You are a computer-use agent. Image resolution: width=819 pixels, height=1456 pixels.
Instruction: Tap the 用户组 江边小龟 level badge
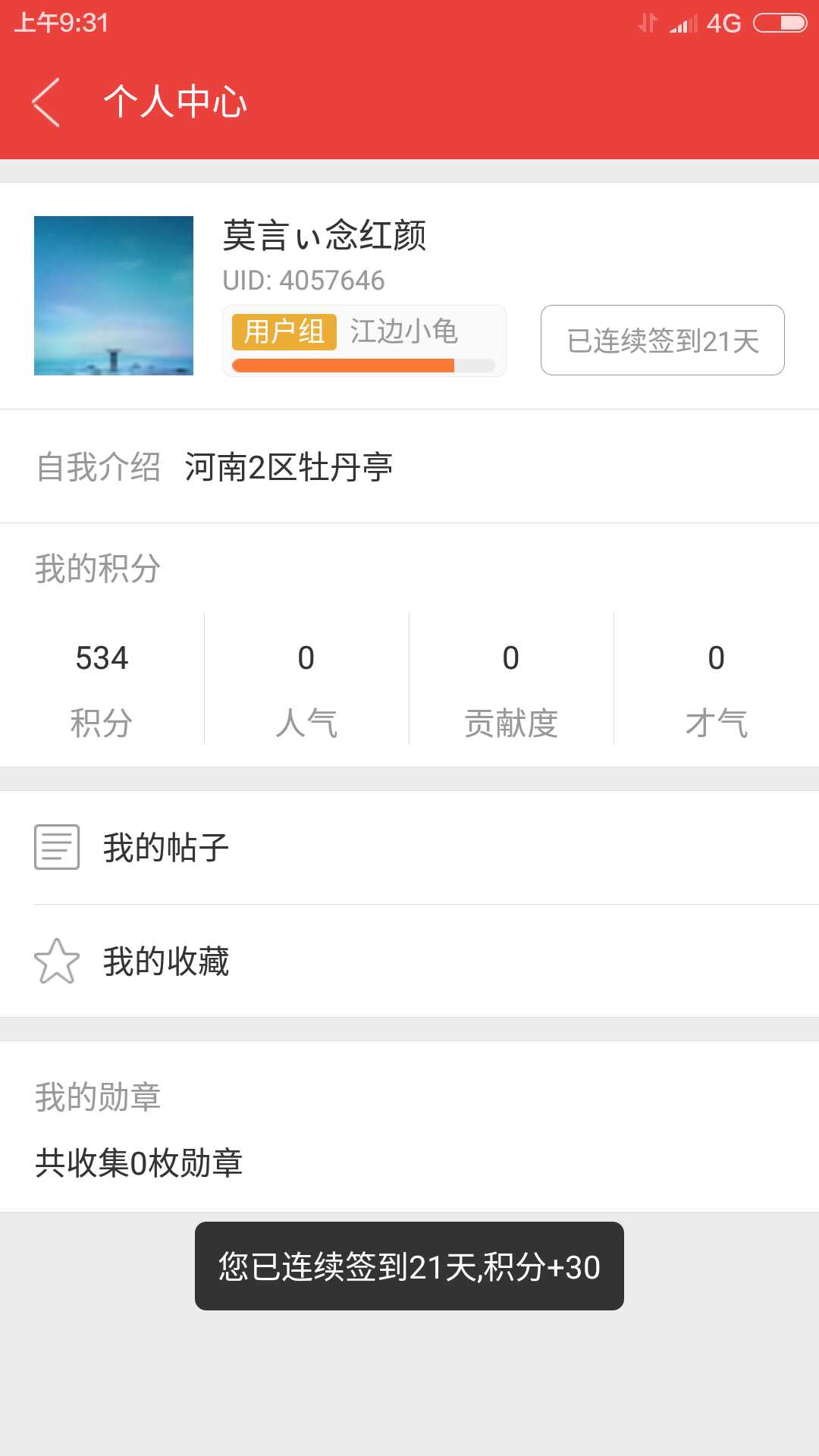click(364, 340)
